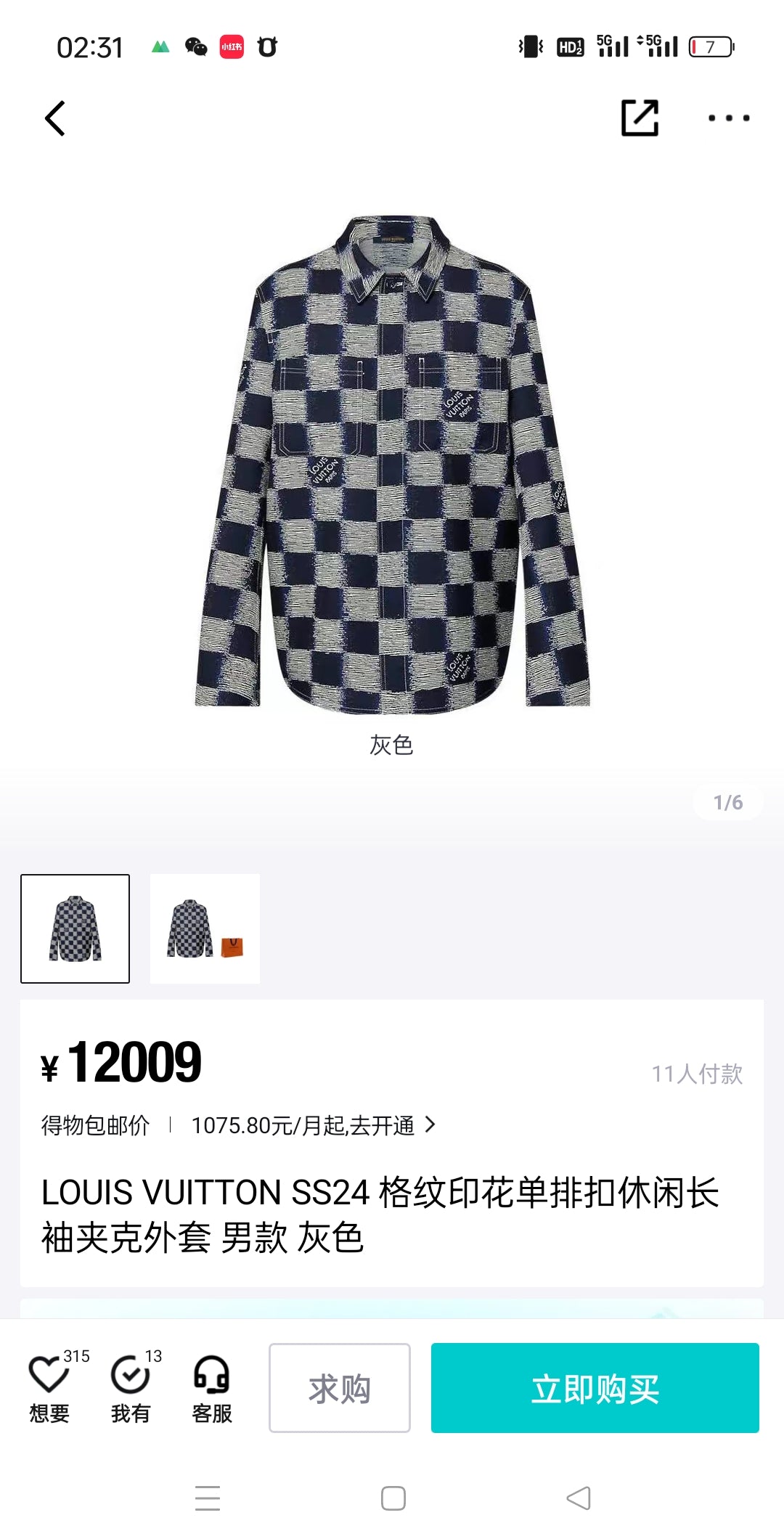Open the 1075.80元/月起 installment link
The width and height of the screenshot is (784, 1539).
(312, 1125)
